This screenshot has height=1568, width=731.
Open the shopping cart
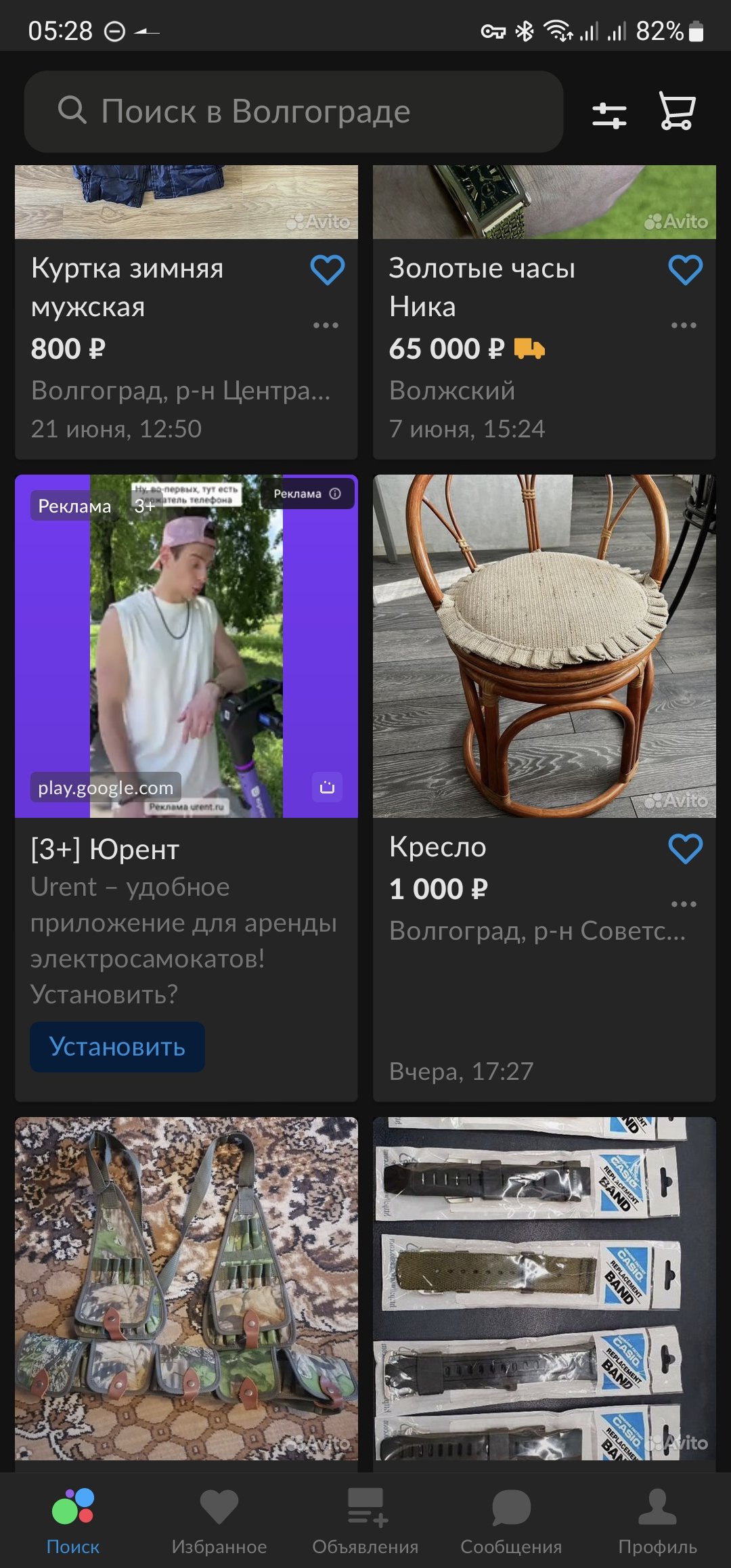coord(677,111)
